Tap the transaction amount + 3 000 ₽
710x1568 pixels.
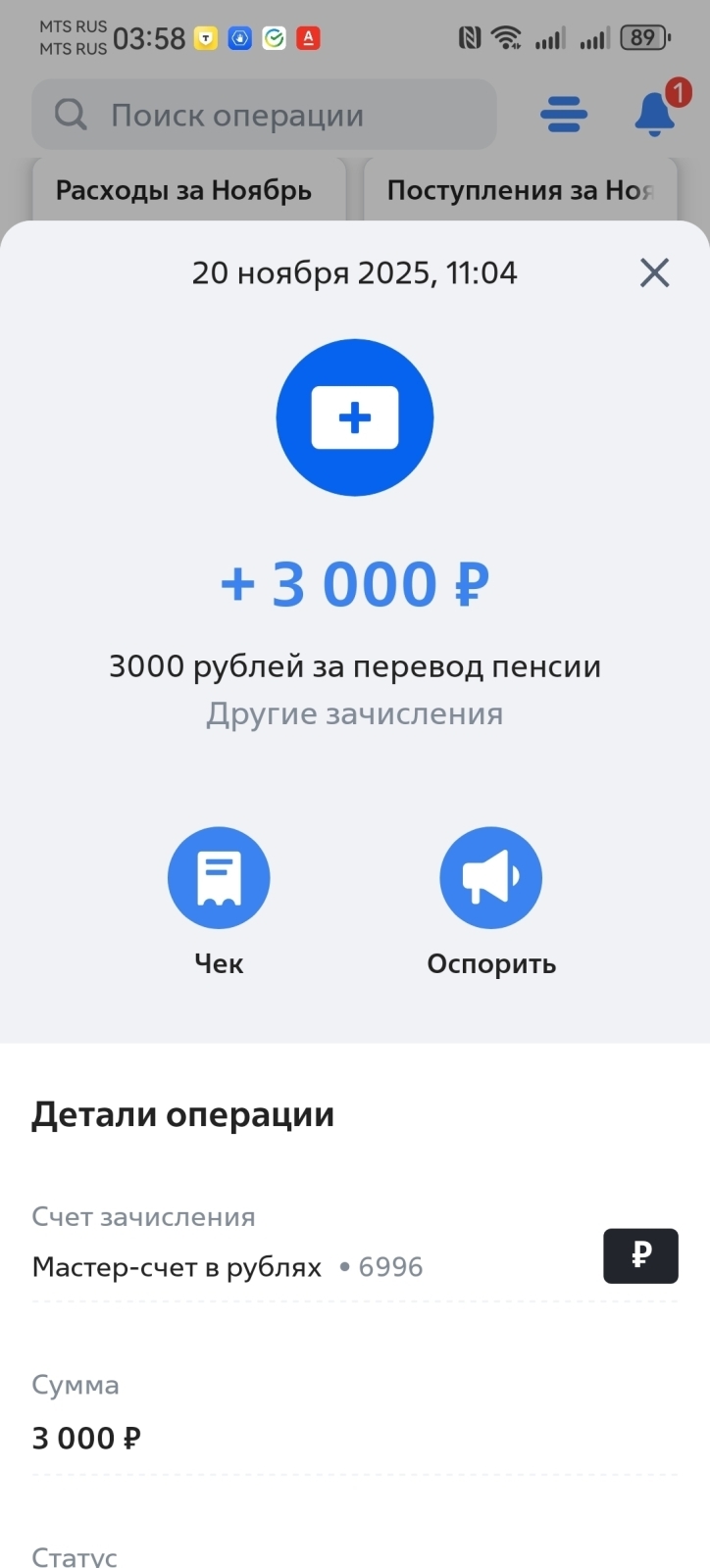pos(355,581)
